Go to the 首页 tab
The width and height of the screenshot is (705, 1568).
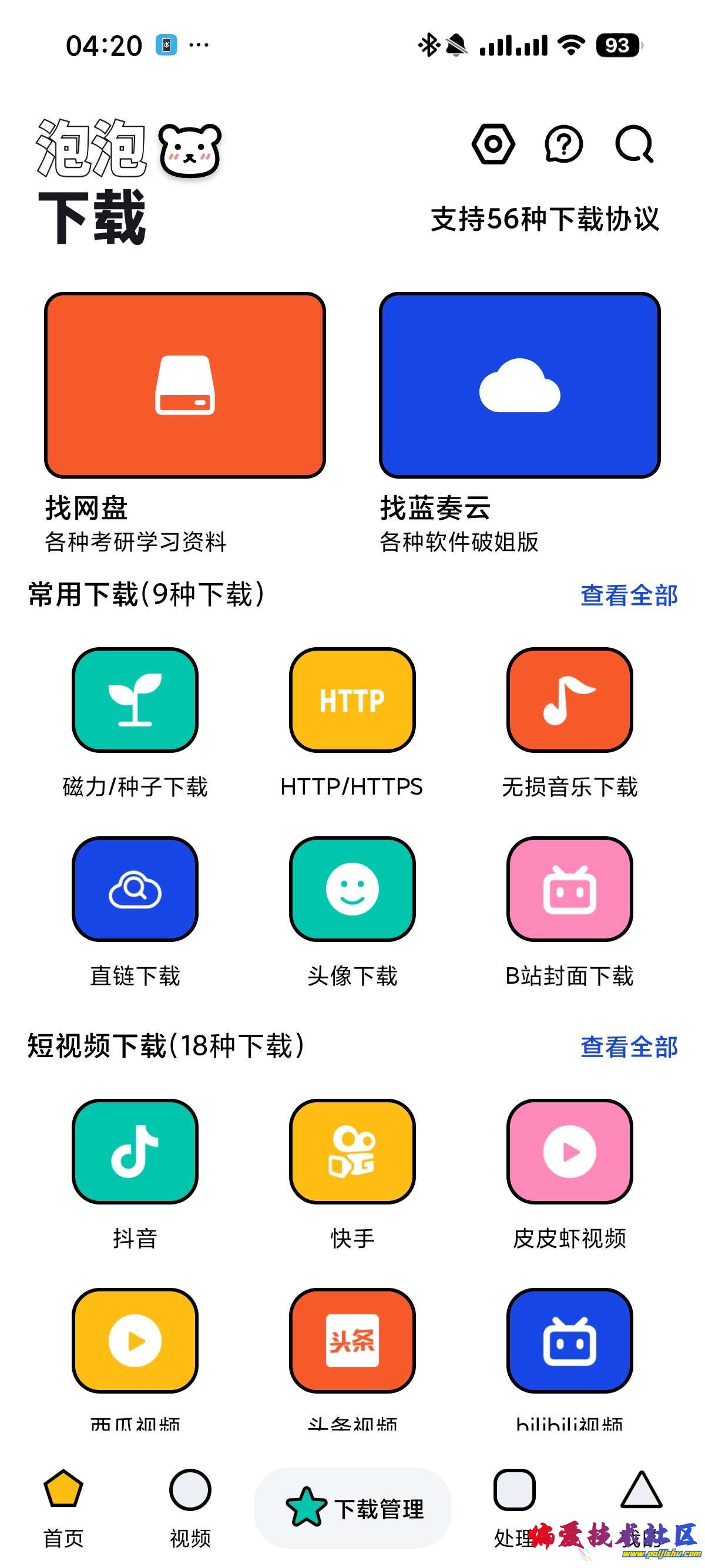63,1507
